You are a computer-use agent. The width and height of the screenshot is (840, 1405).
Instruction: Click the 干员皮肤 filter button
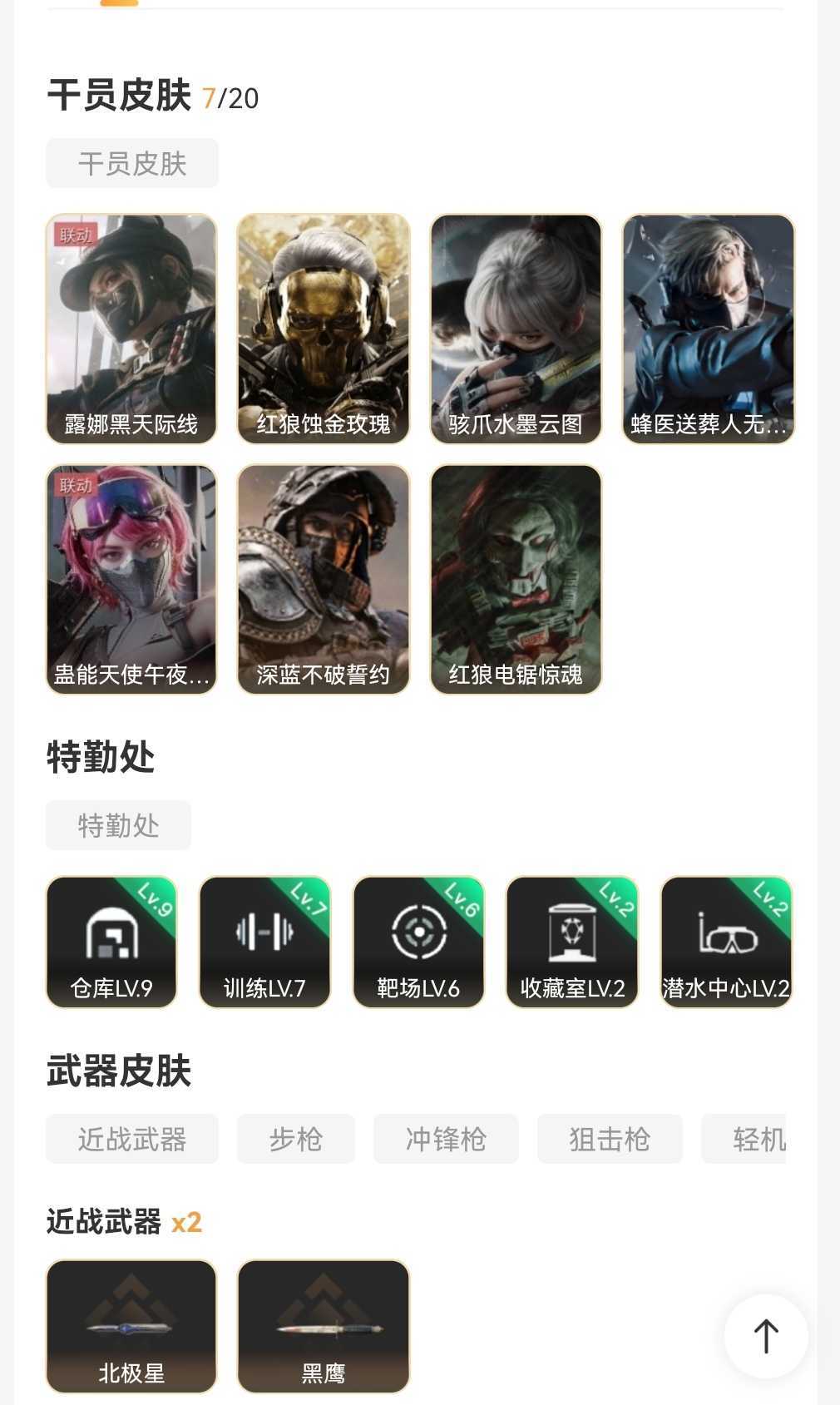132,163
